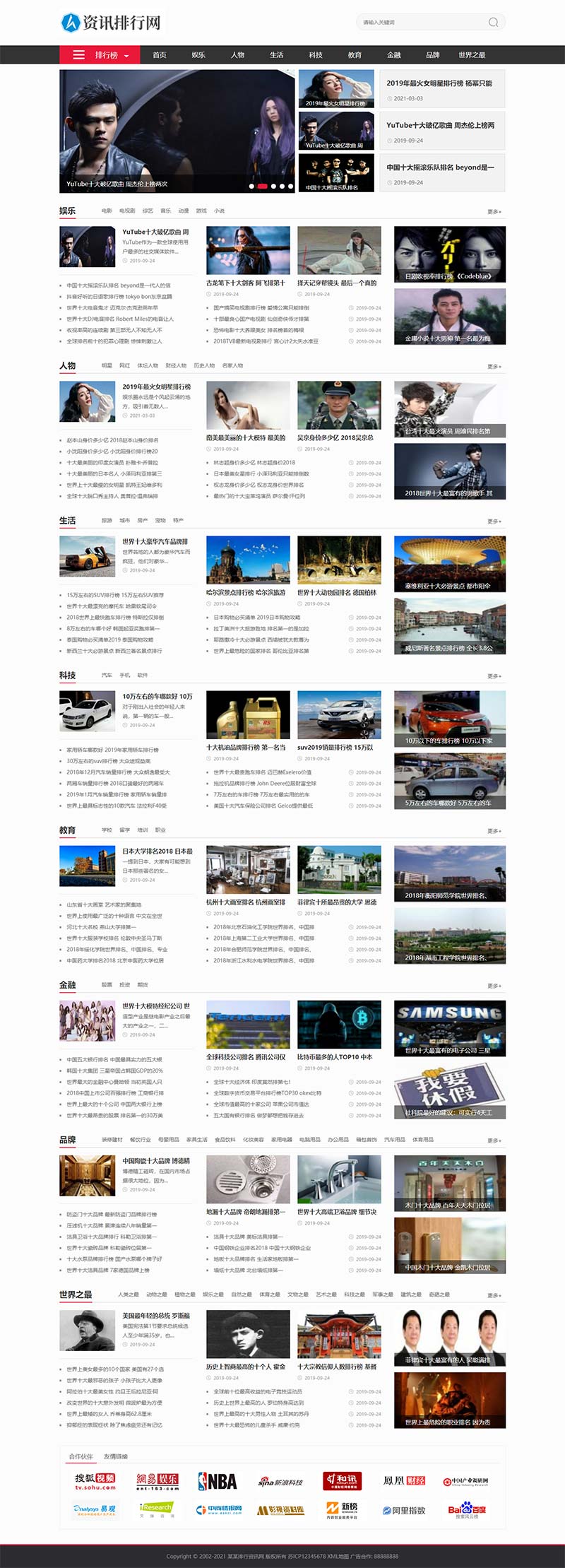Click 更多+ in the 娱乐 section
Viewport: 565px width, 1568px height.
[x=494, y=210]
